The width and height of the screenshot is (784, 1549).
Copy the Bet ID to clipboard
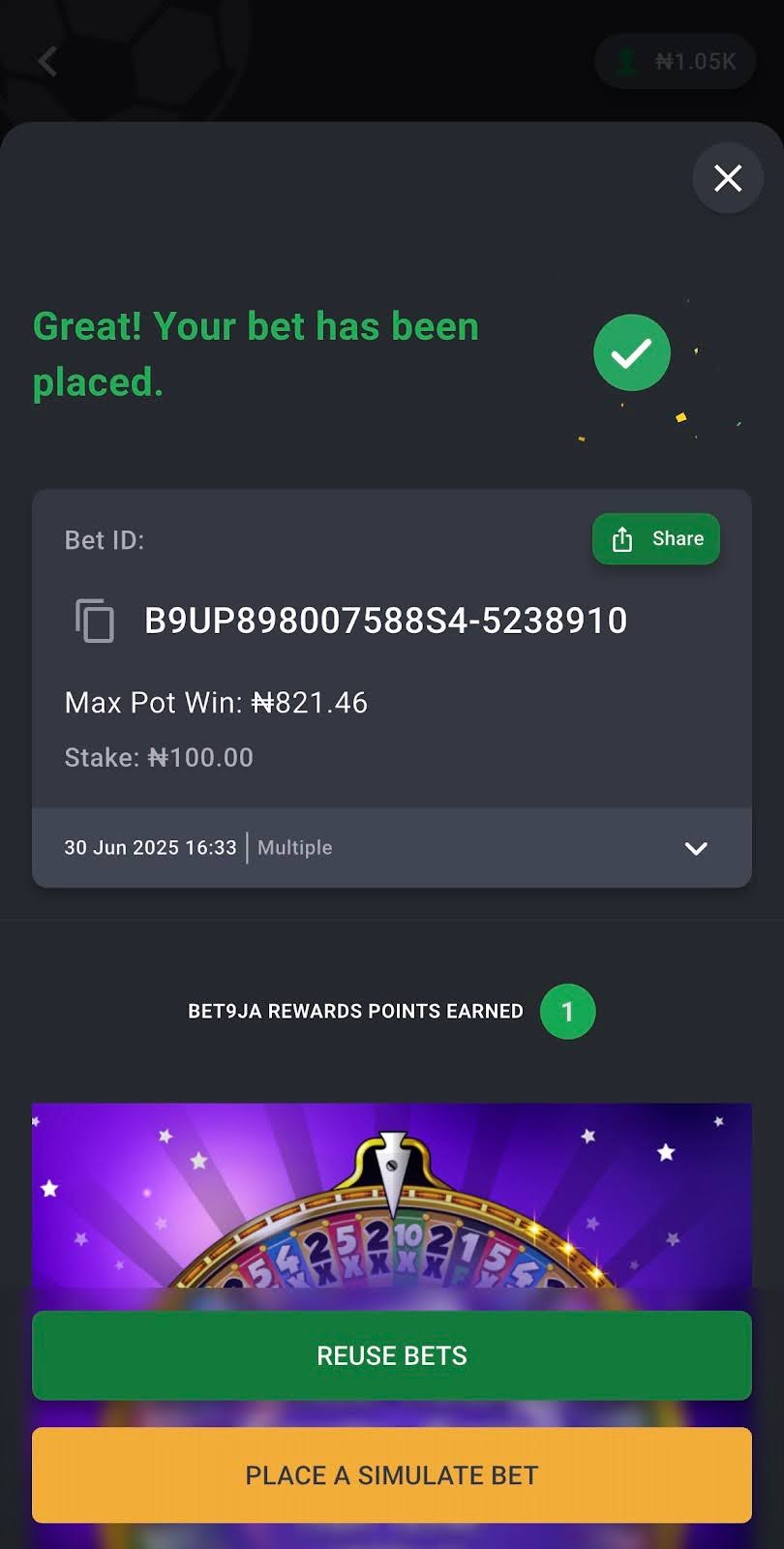[x=95, y=621]
